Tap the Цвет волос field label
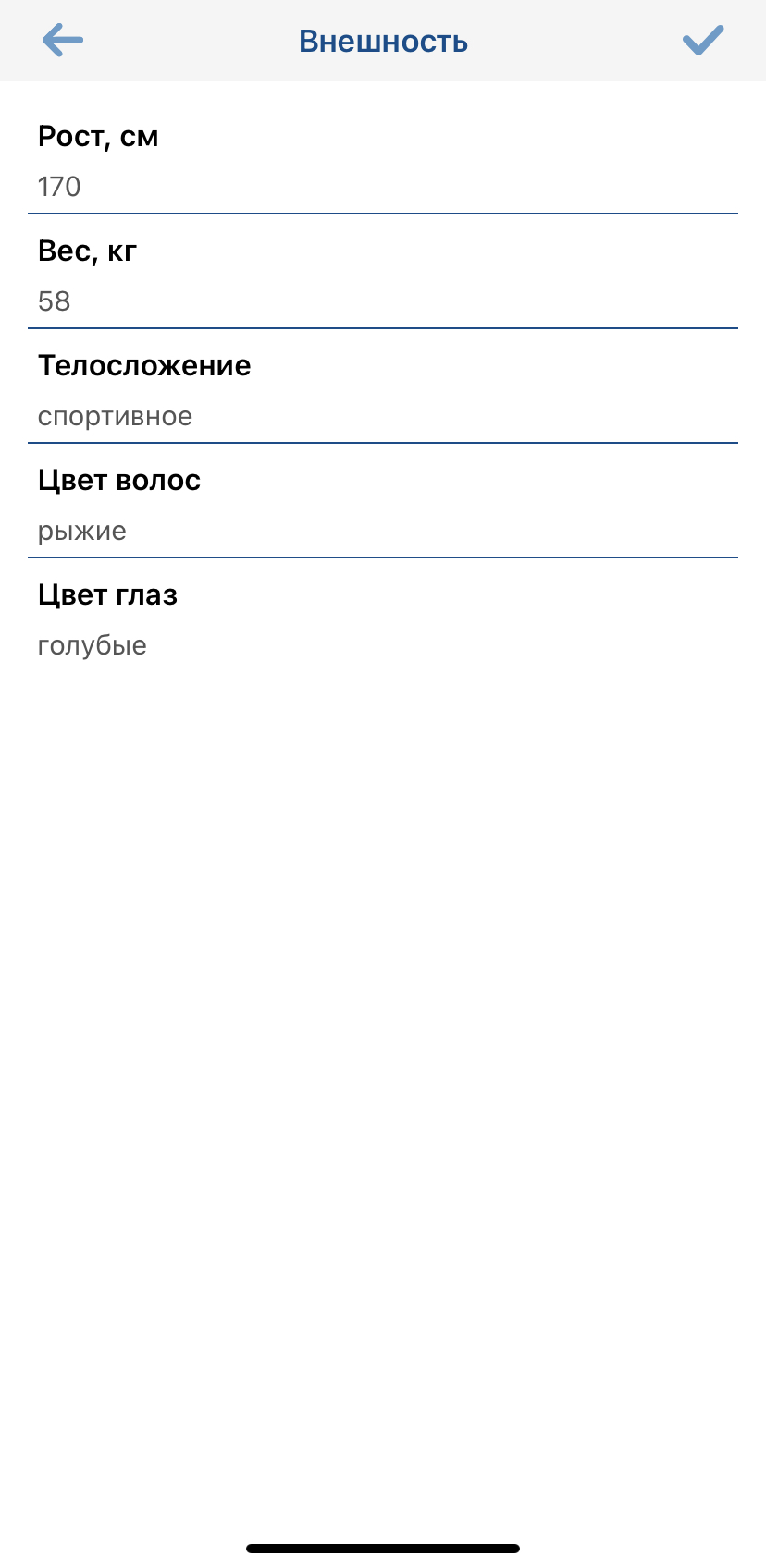766x1568 pixels. 118,480
